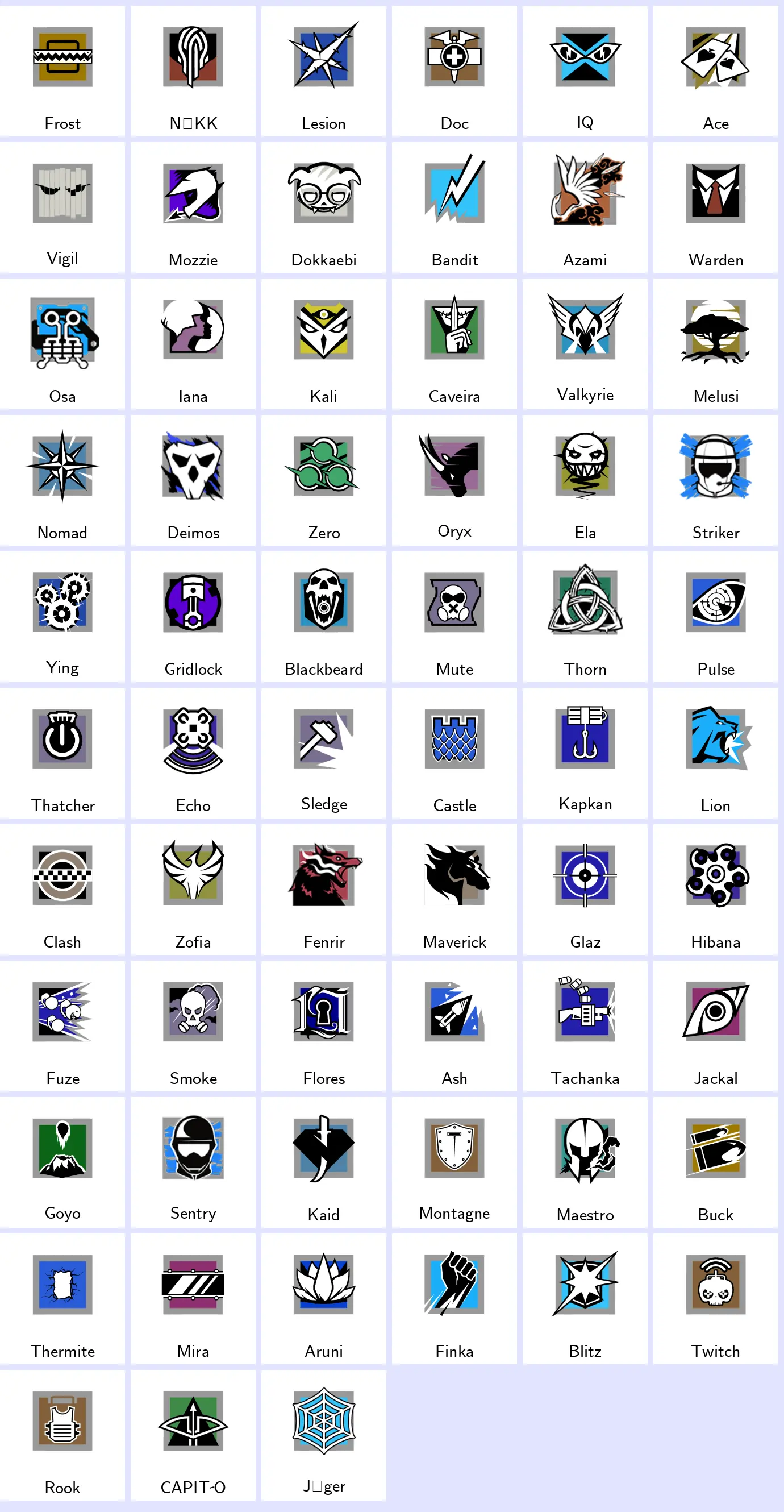Choose the Rook operator tile
Image resolution: width=784 pixels, height=1512 pixels.
(x=62, y=1435)
